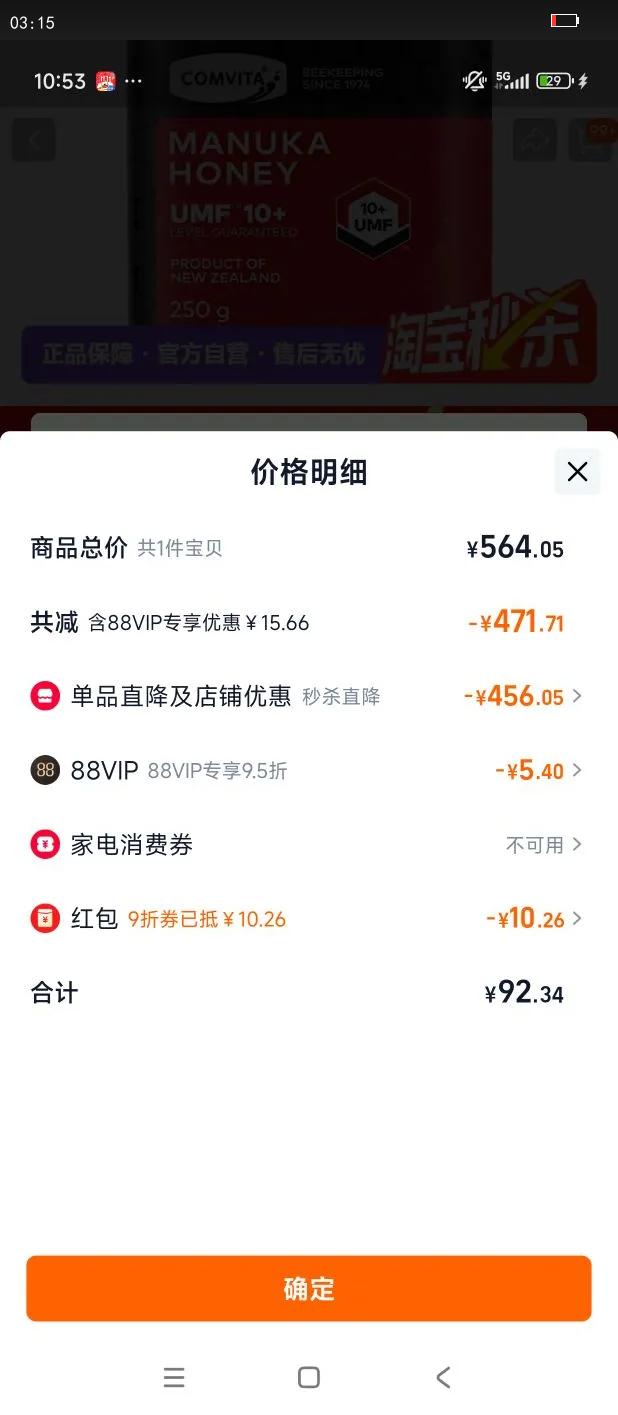Go back with the system back button
This screenshot has height=1415, width=618.
[443, 1377]
